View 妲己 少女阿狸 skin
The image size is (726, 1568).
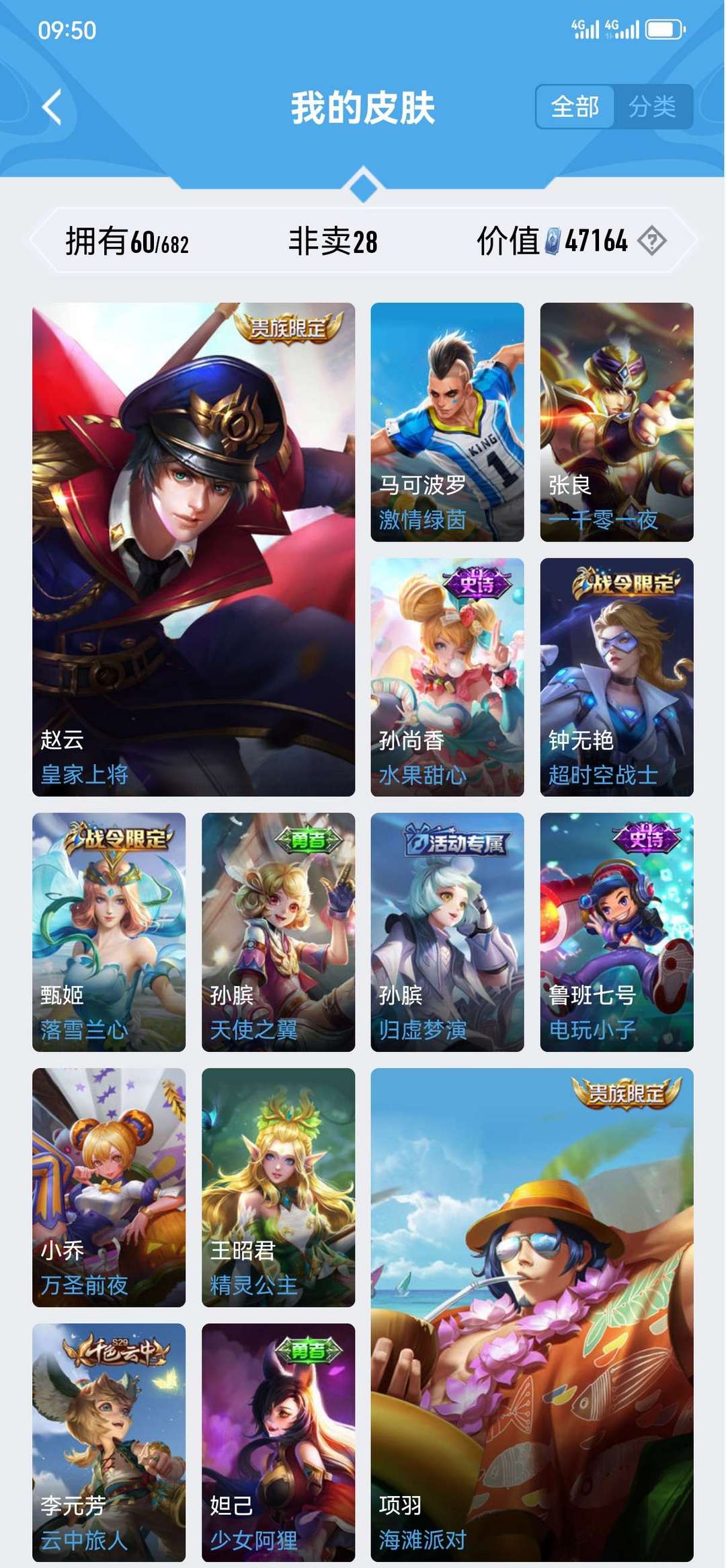pyautogui.click(x=278, y=1442)
